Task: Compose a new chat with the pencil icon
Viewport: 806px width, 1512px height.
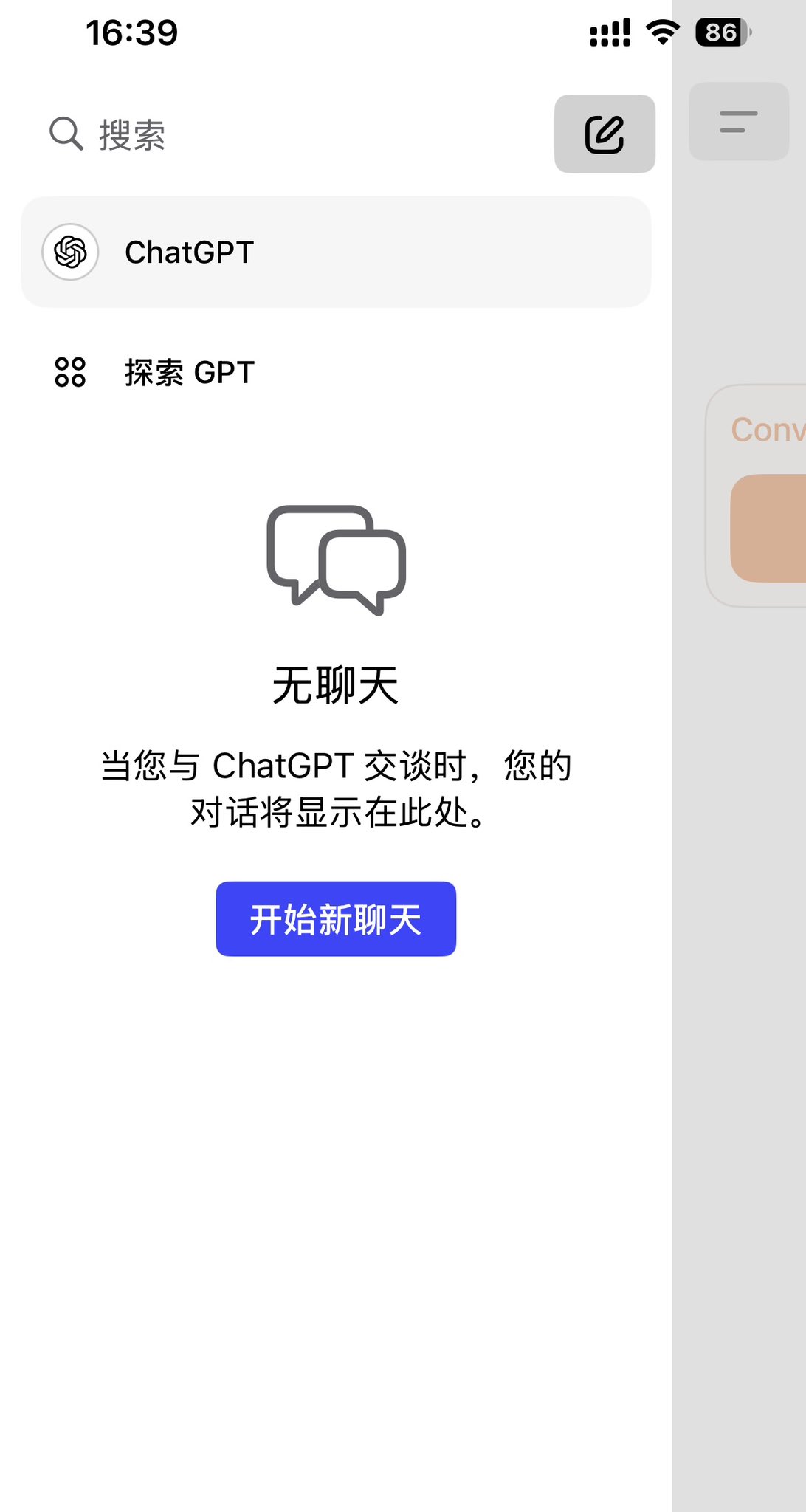Action: click(604, 134)
